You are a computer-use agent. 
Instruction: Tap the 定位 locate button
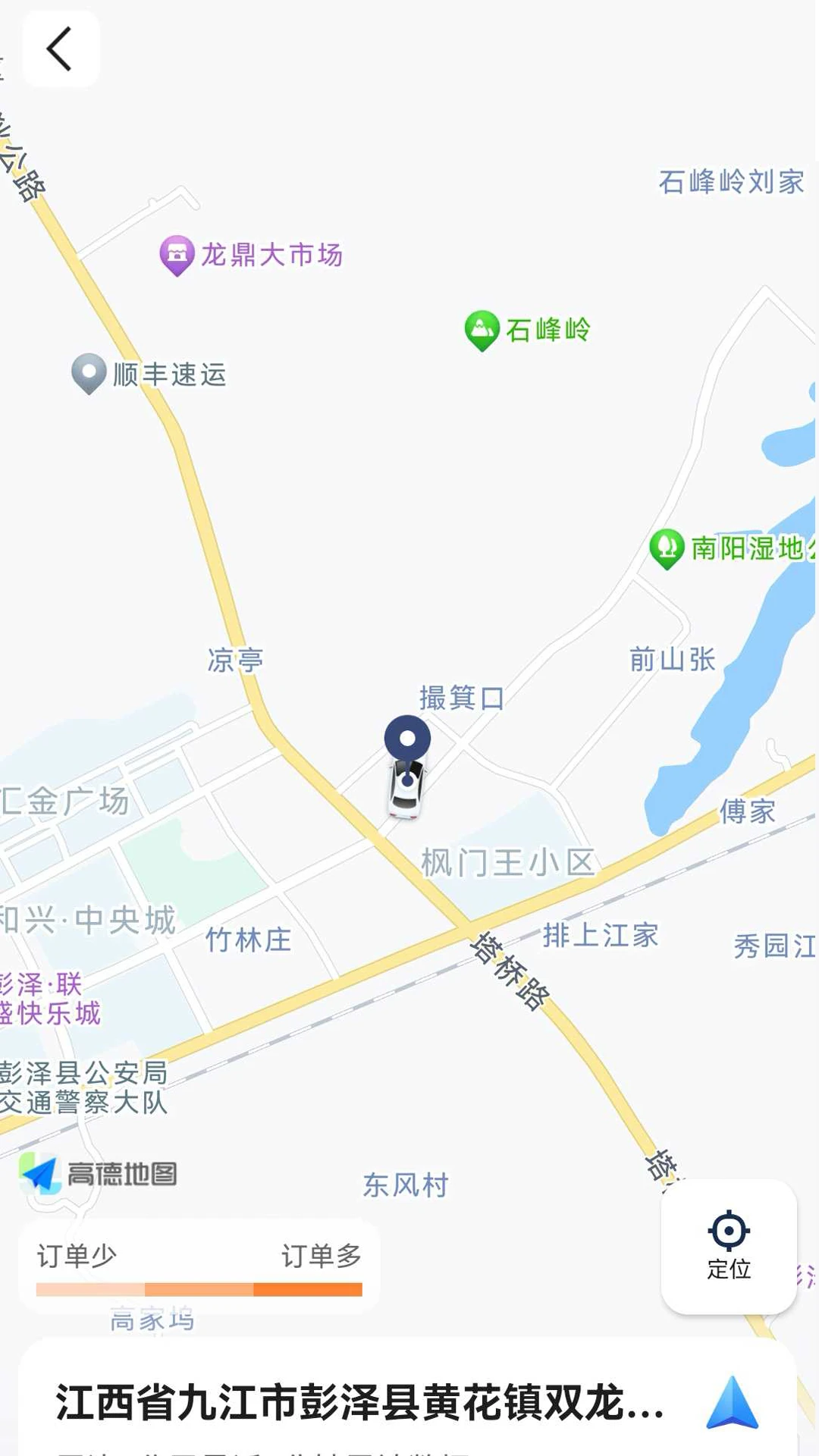[728, 1246]
